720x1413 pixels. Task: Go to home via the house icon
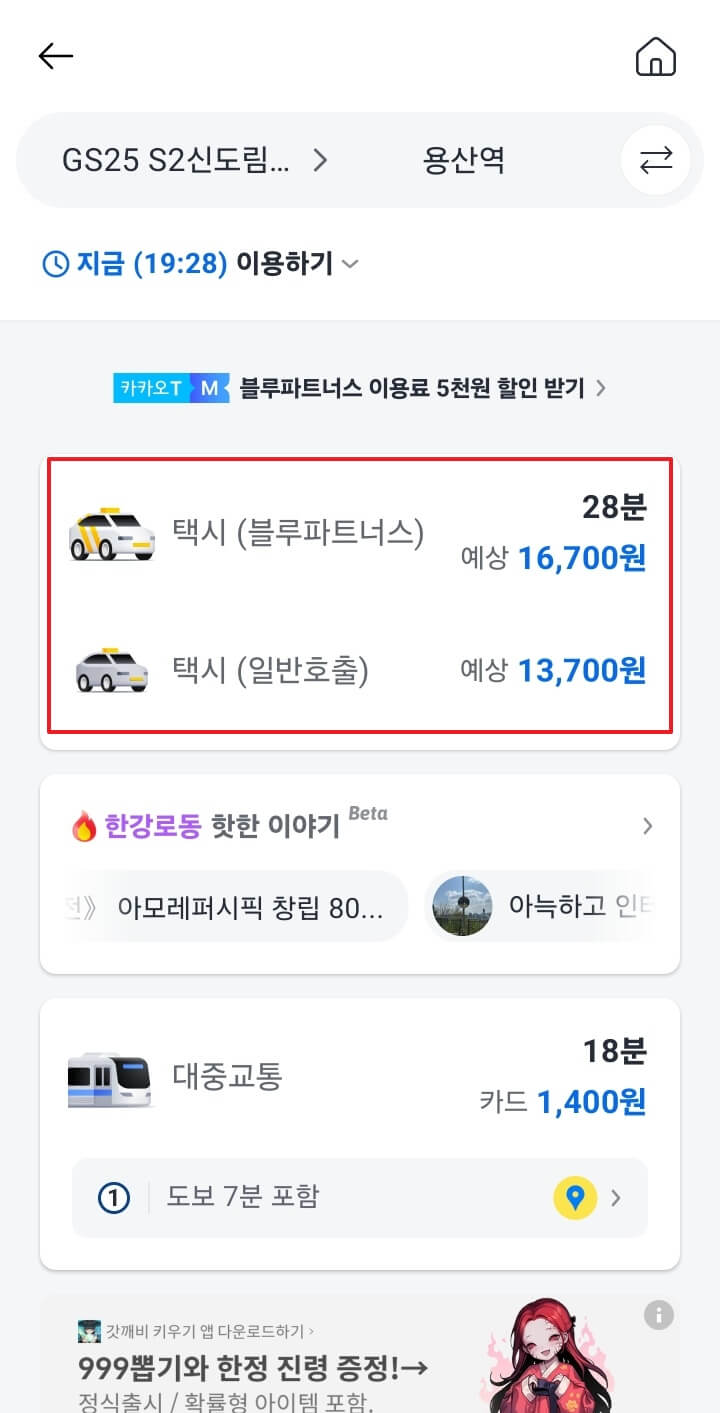coord(655,57)
